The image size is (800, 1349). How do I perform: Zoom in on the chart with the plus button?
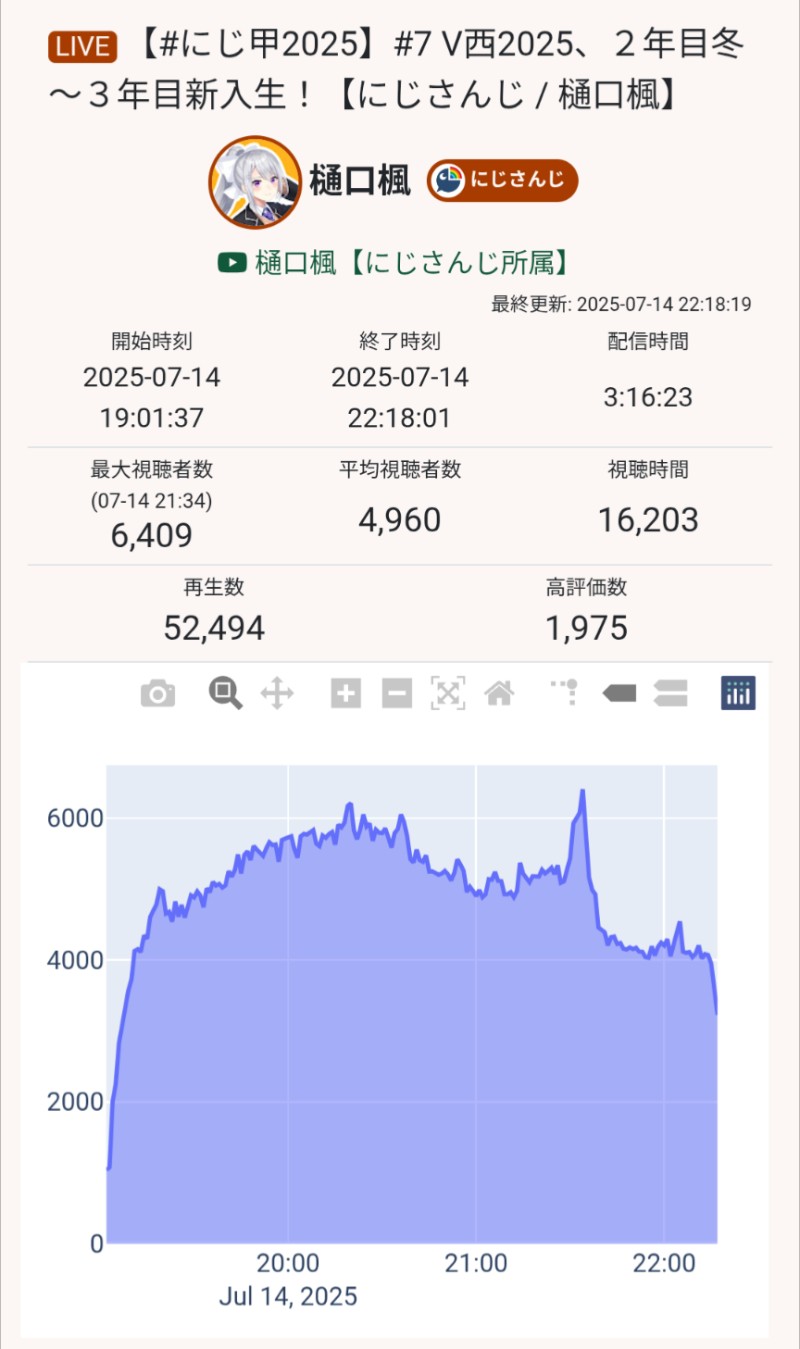click(x=345, y=693)
